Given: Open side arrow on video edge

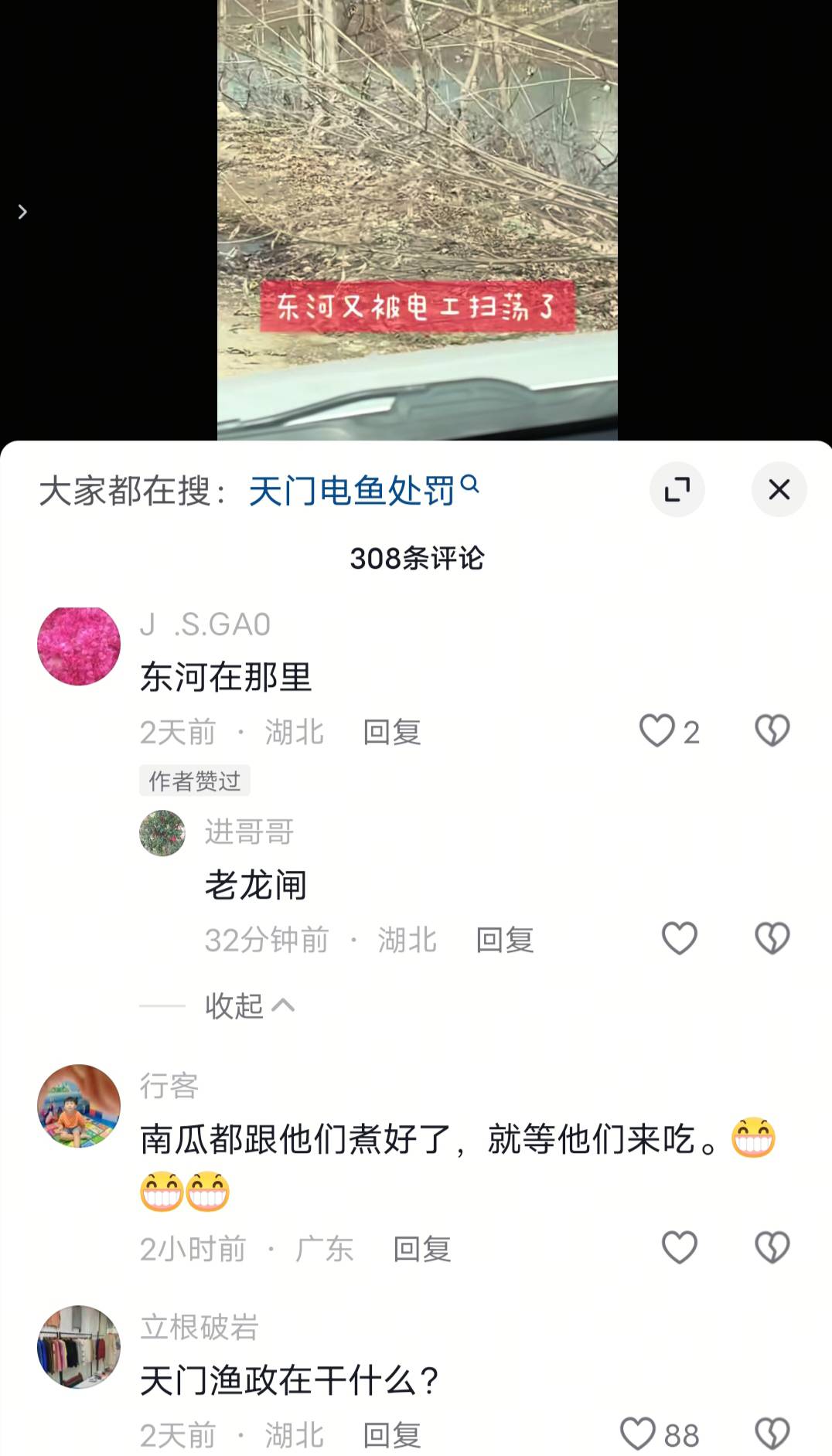Looking at the screenshot, I should (22, 212).
